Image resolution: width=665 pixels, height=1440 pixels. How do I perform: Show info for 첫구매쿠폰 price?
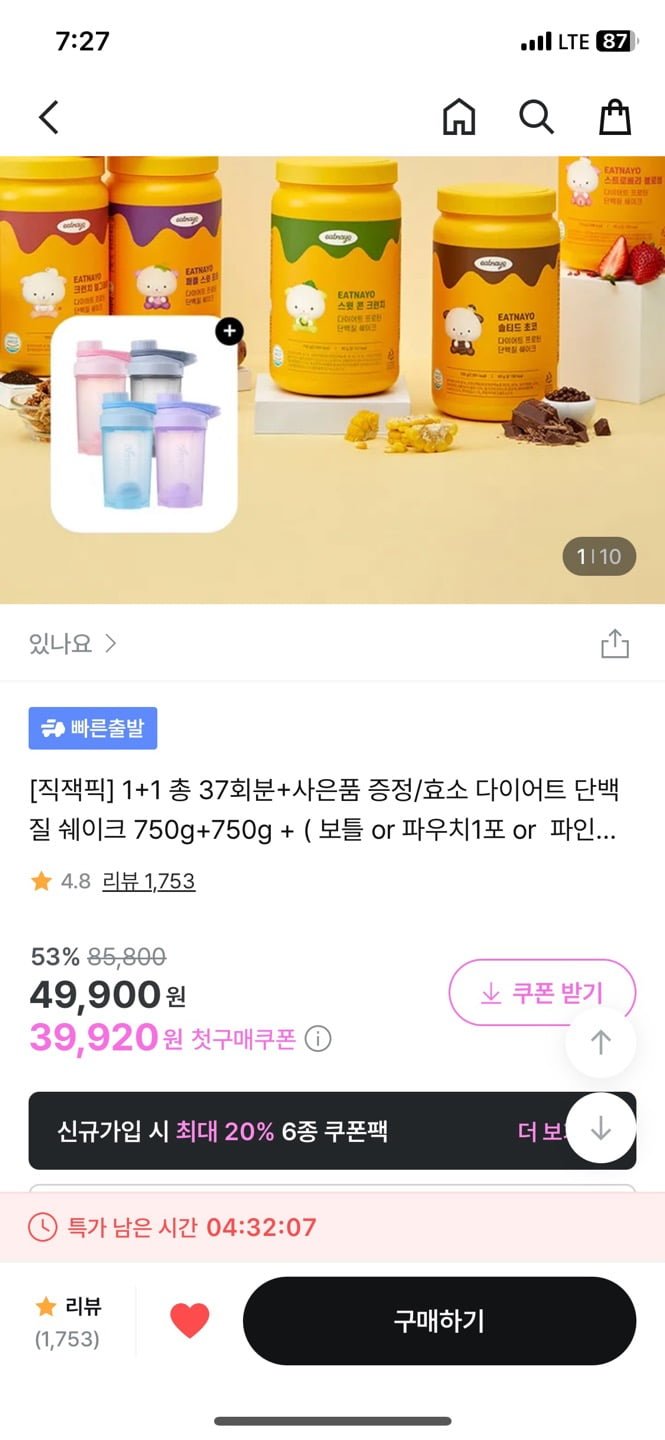point(317,1039)
